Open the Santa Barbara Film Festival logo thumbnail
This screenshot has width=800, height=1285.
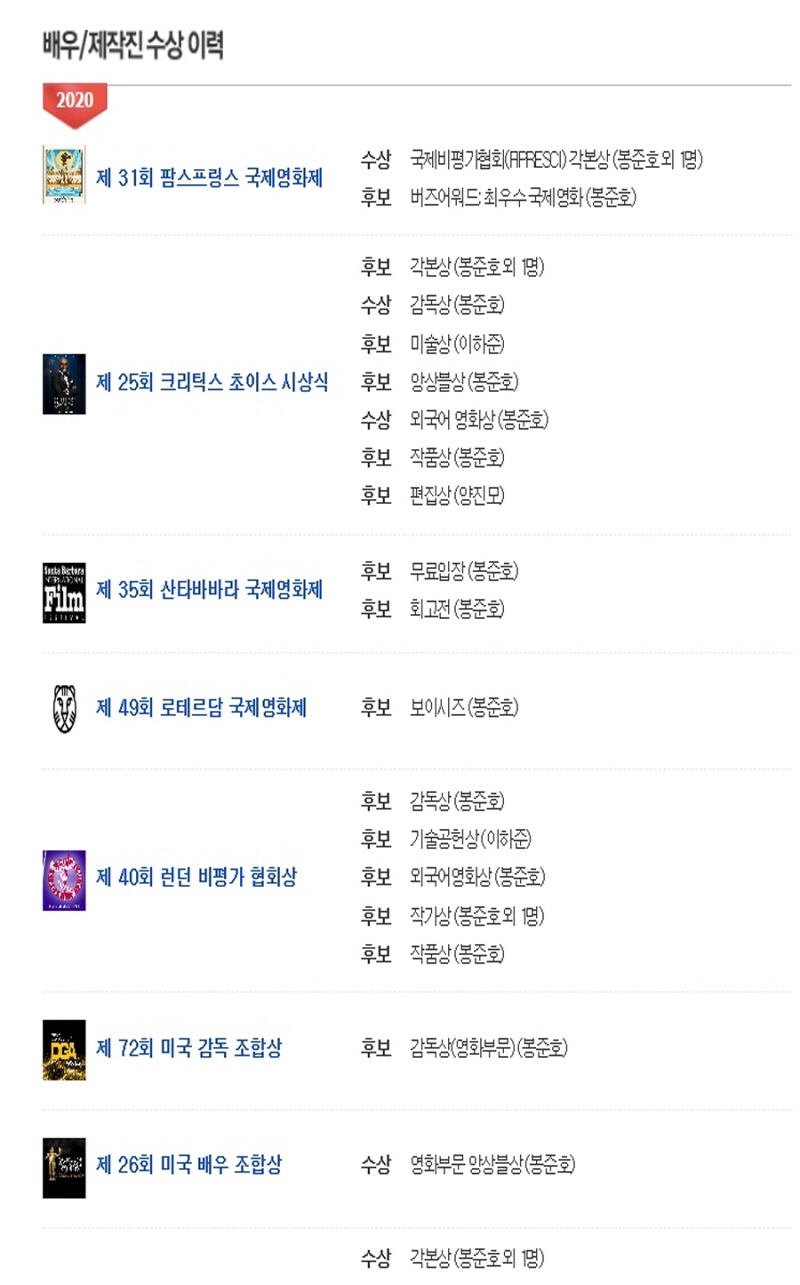[64, 591]
